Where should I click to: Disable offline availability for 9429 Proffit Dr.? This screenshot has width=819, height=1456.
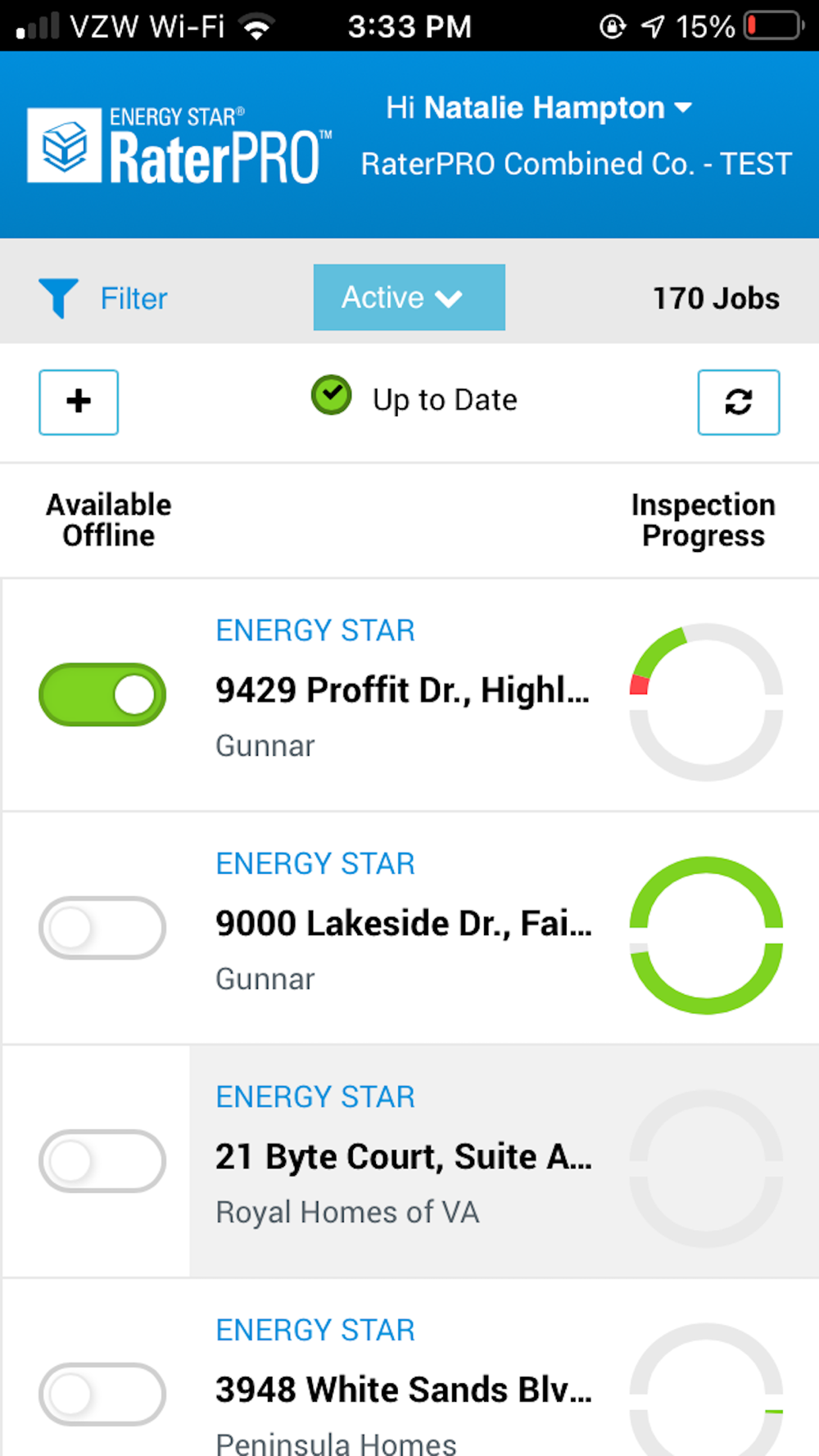[102, 694]
